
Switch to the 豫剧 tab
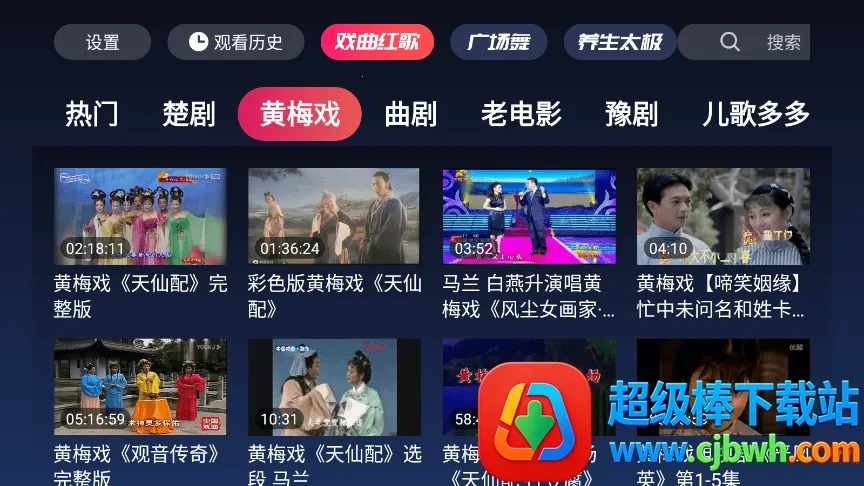point(631,114)
